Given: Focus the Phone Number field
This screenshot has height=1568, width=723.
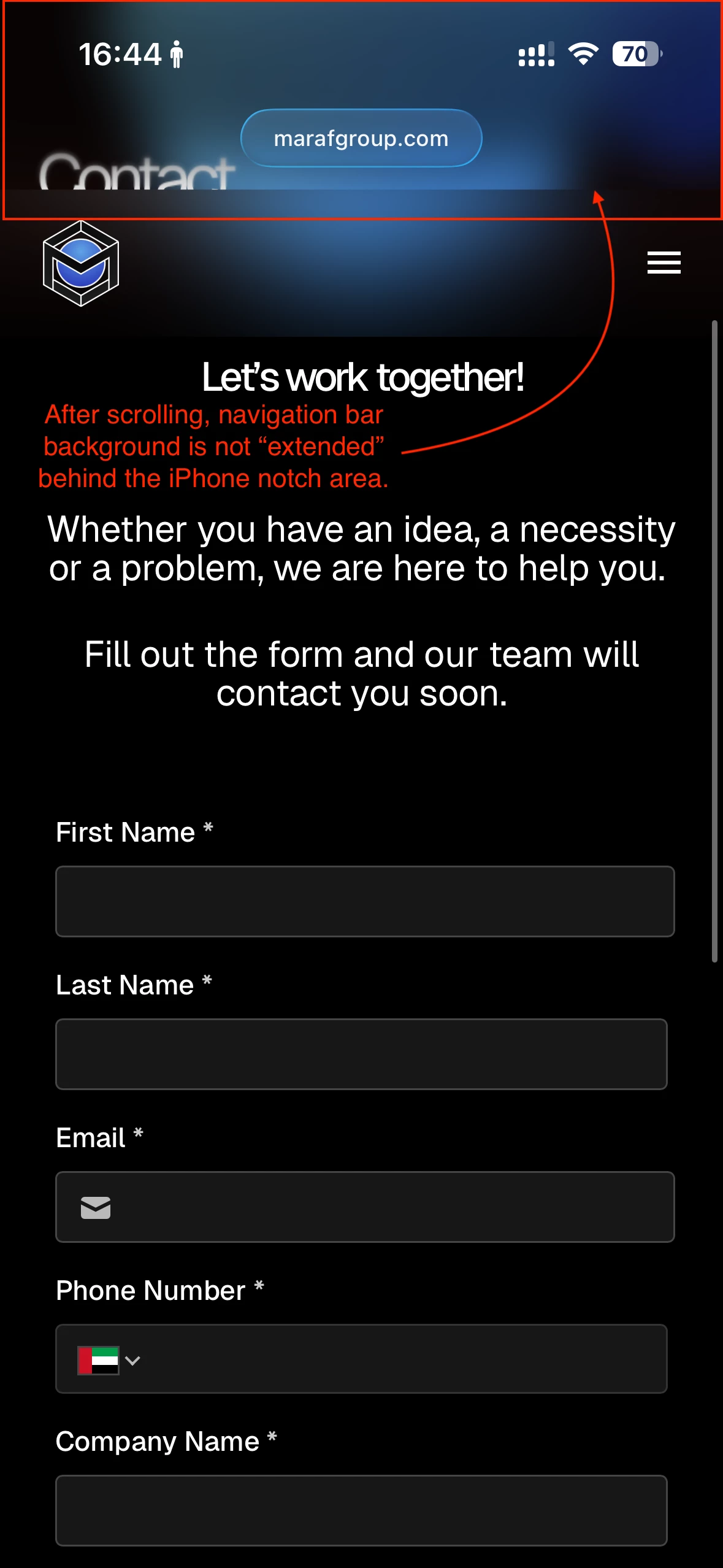Looking at the screenshot, I should click(399, 1359).
